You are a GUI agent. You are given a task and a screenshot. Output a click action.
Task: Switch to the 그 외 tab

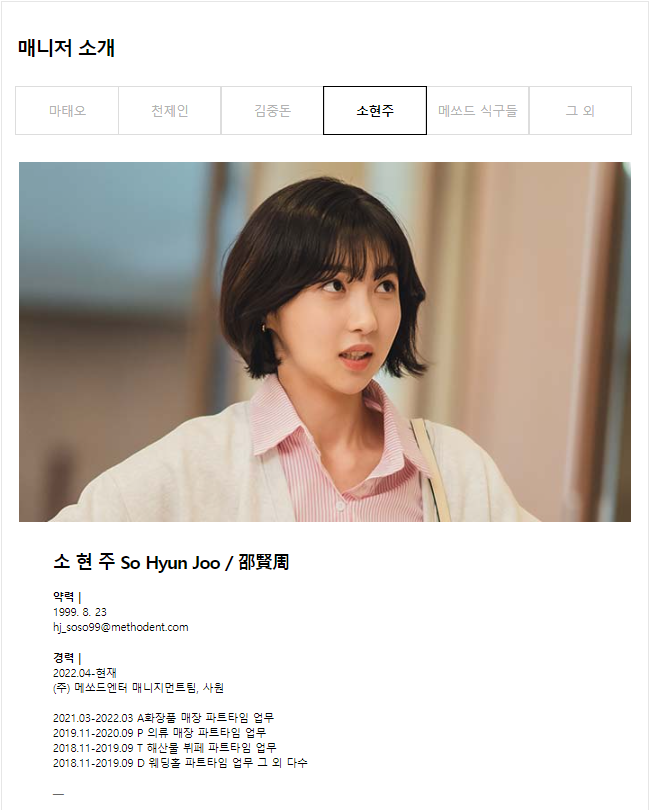pos(580,111)
